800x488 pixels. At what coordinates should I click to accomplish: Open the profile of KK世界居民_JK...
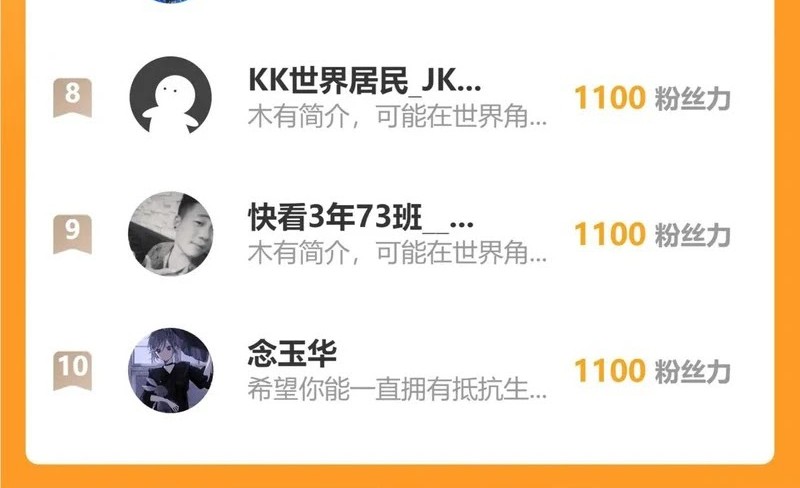170,97
